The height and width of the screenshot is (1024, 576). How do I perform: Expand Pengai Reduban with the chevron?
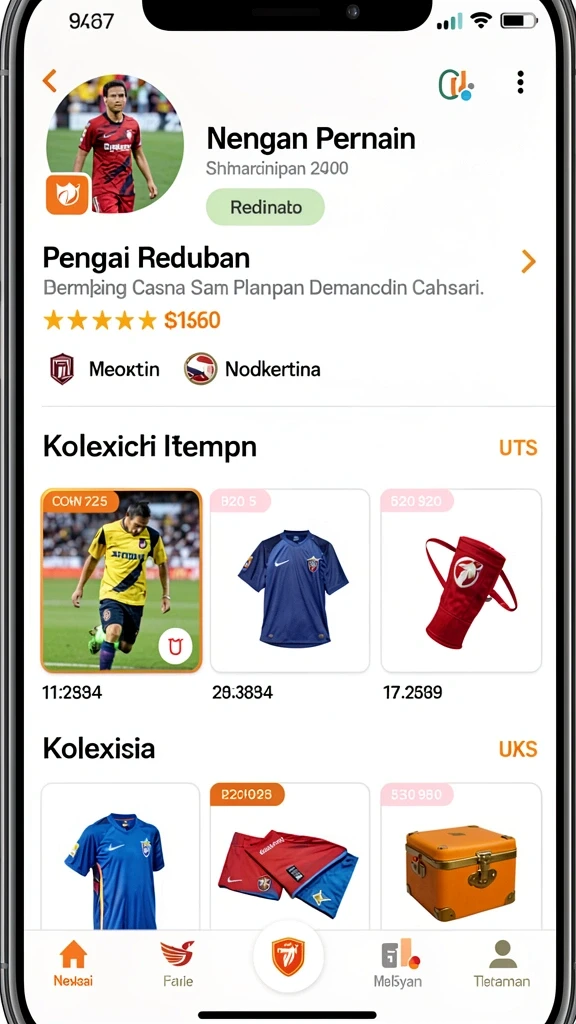tap(528, 262)
